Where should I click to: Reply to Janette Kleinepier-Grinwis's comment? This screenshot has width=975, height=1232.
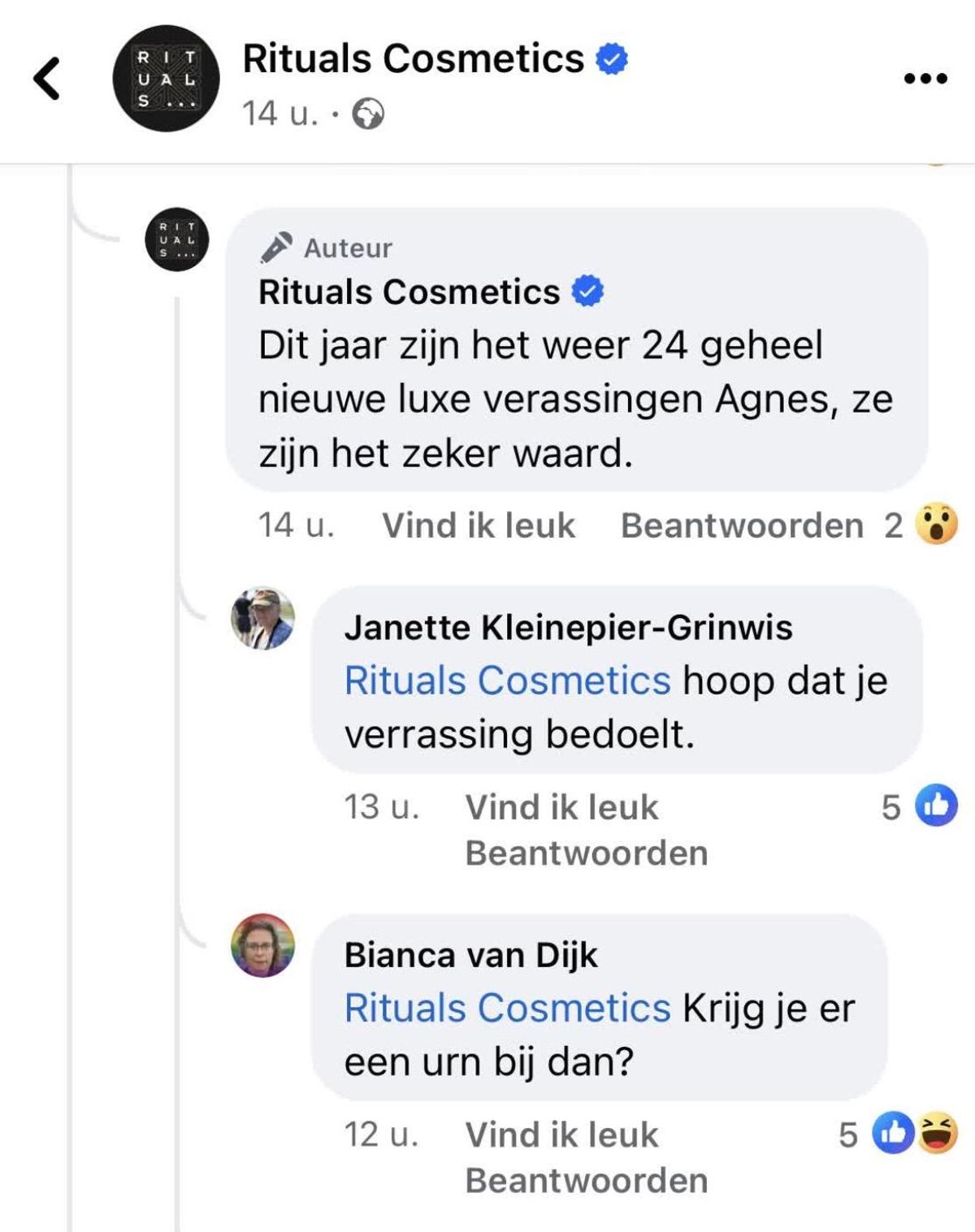coord(587,853)
